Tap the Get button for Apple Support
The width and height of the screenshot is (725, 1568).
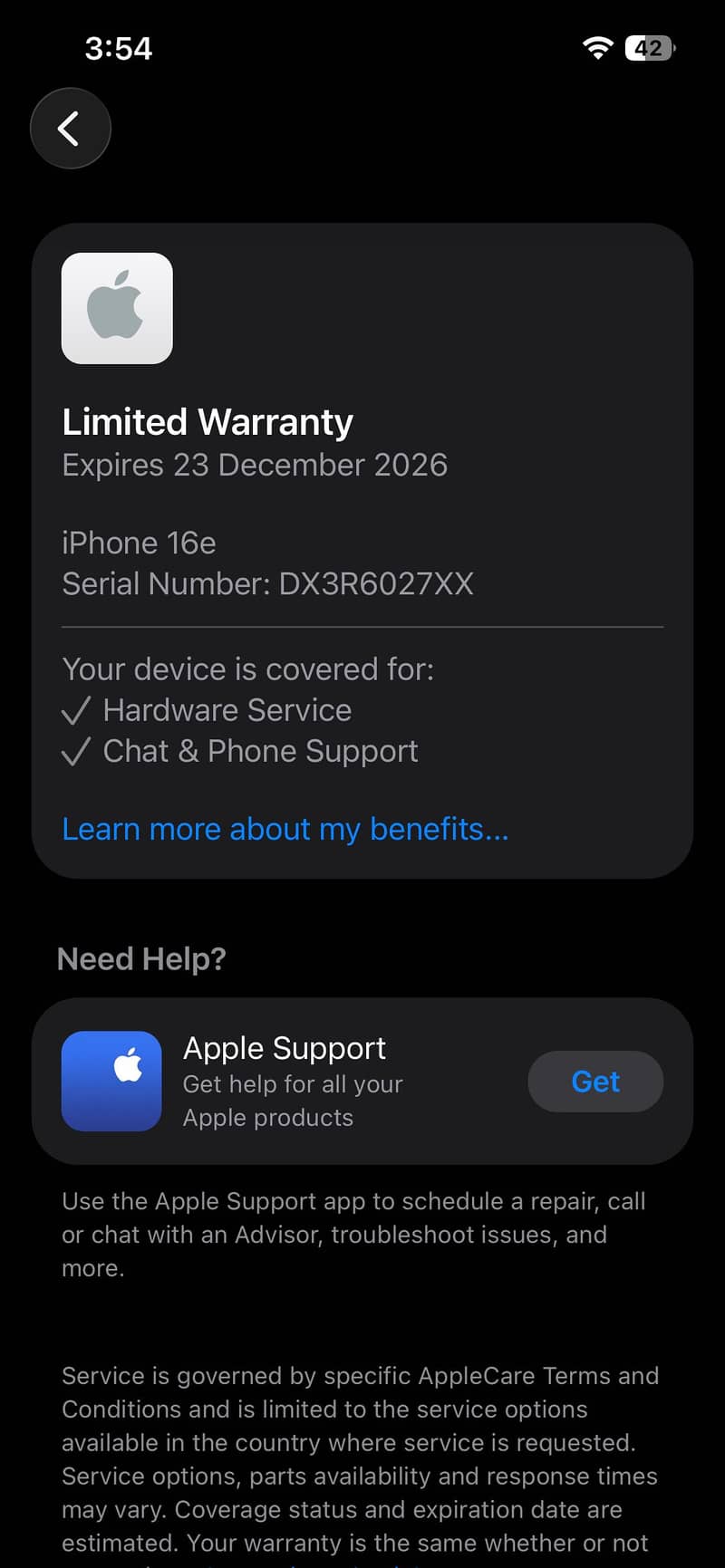[x=595, y=1081]
